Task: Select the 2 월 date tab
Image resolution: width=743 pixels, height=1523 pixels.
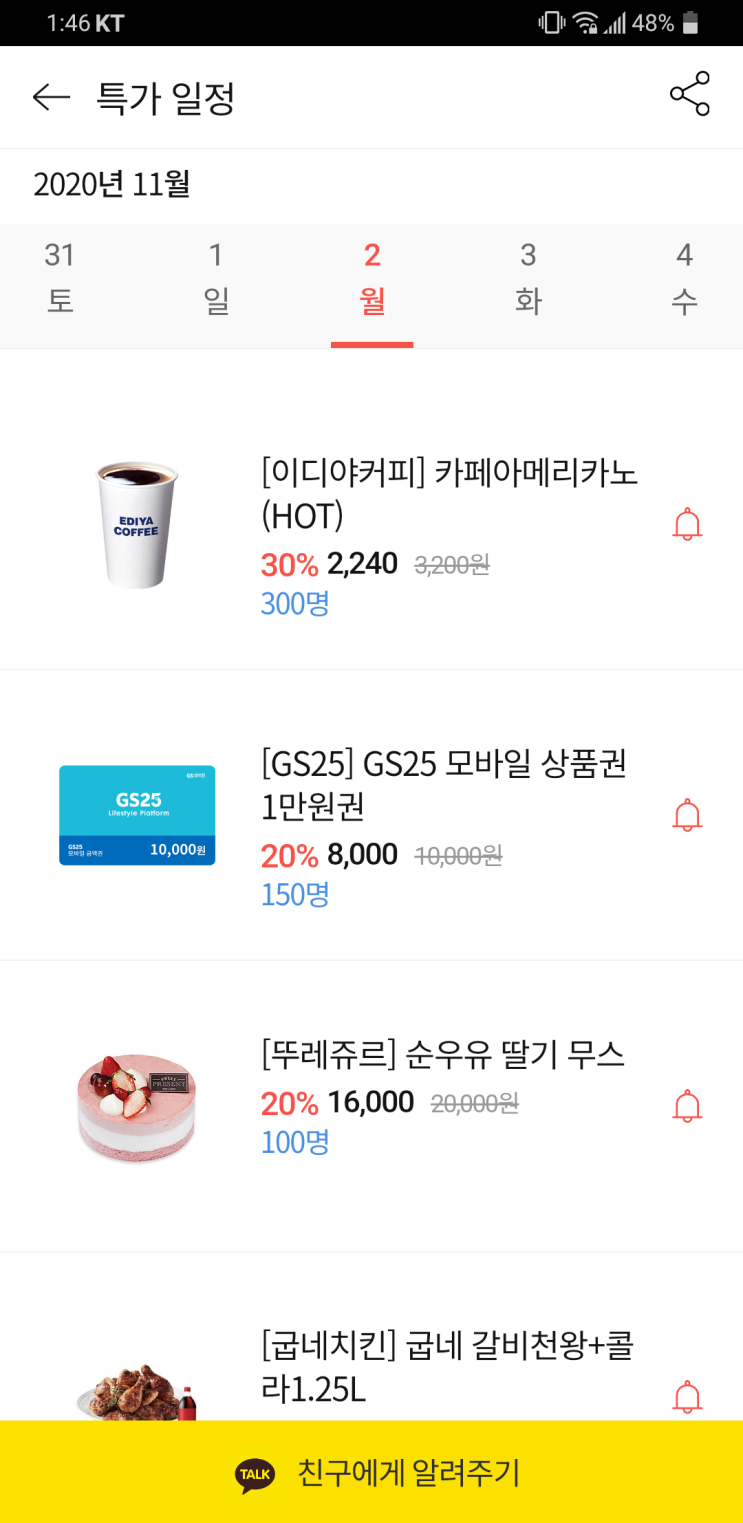Action: tap(372, 277)
